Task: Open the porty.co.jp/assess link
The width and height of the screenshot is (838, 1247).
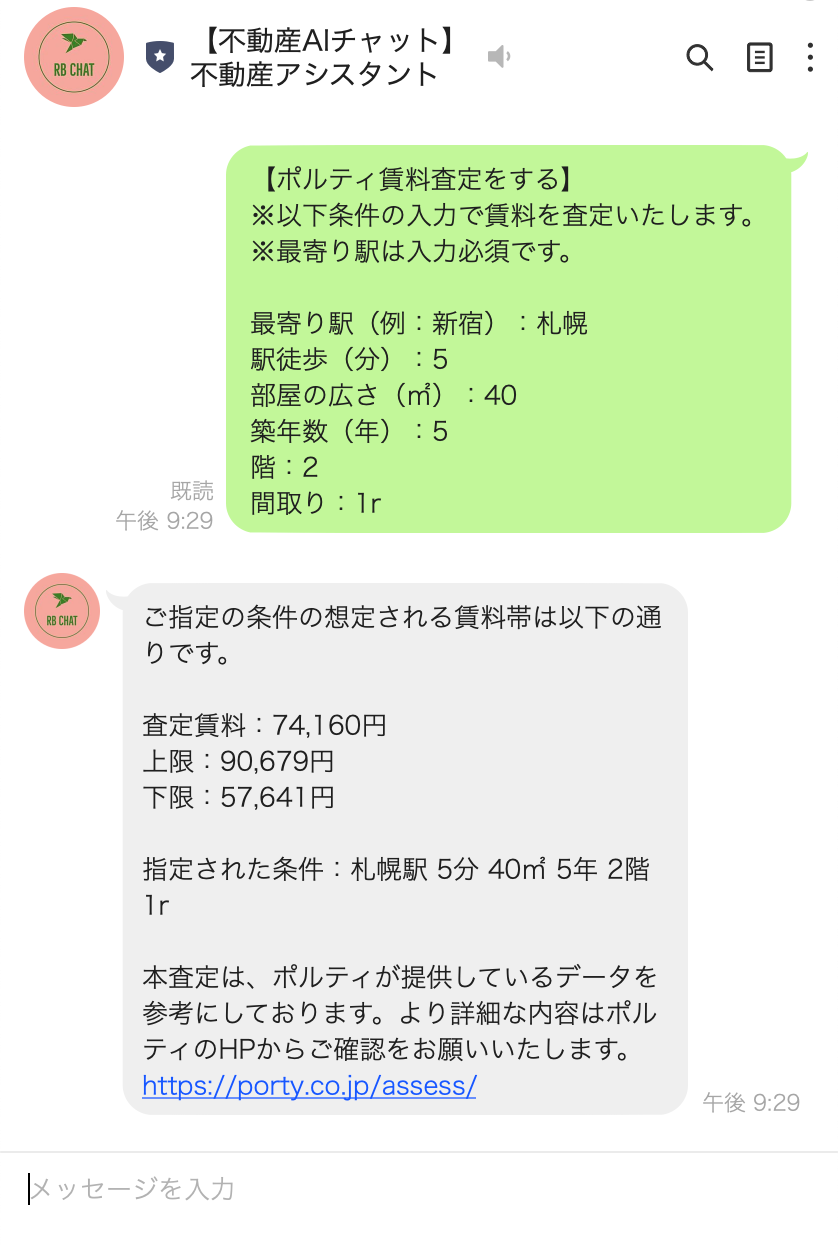Action: click(x=309, y=1085)
